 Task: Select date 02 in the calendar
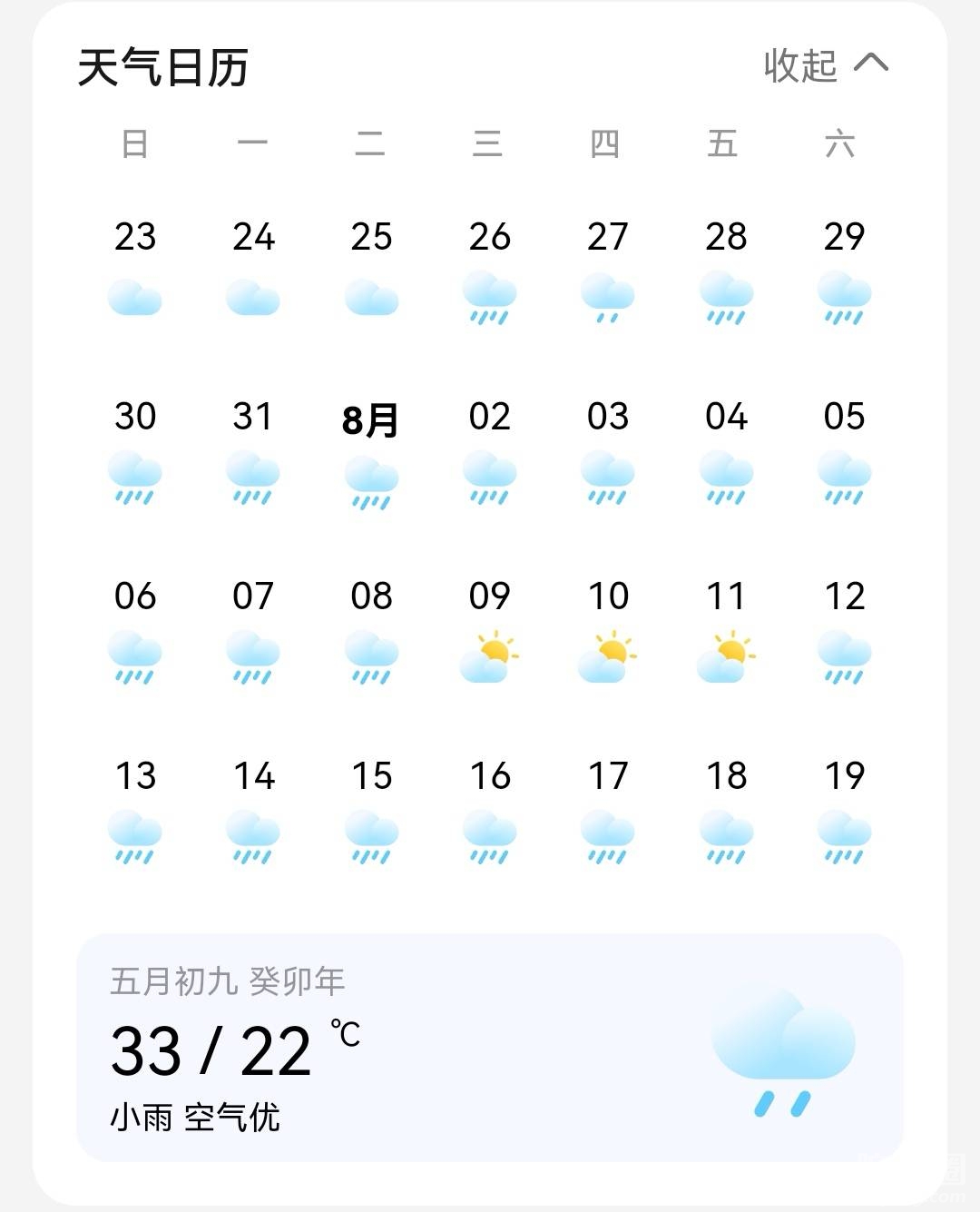489,448
